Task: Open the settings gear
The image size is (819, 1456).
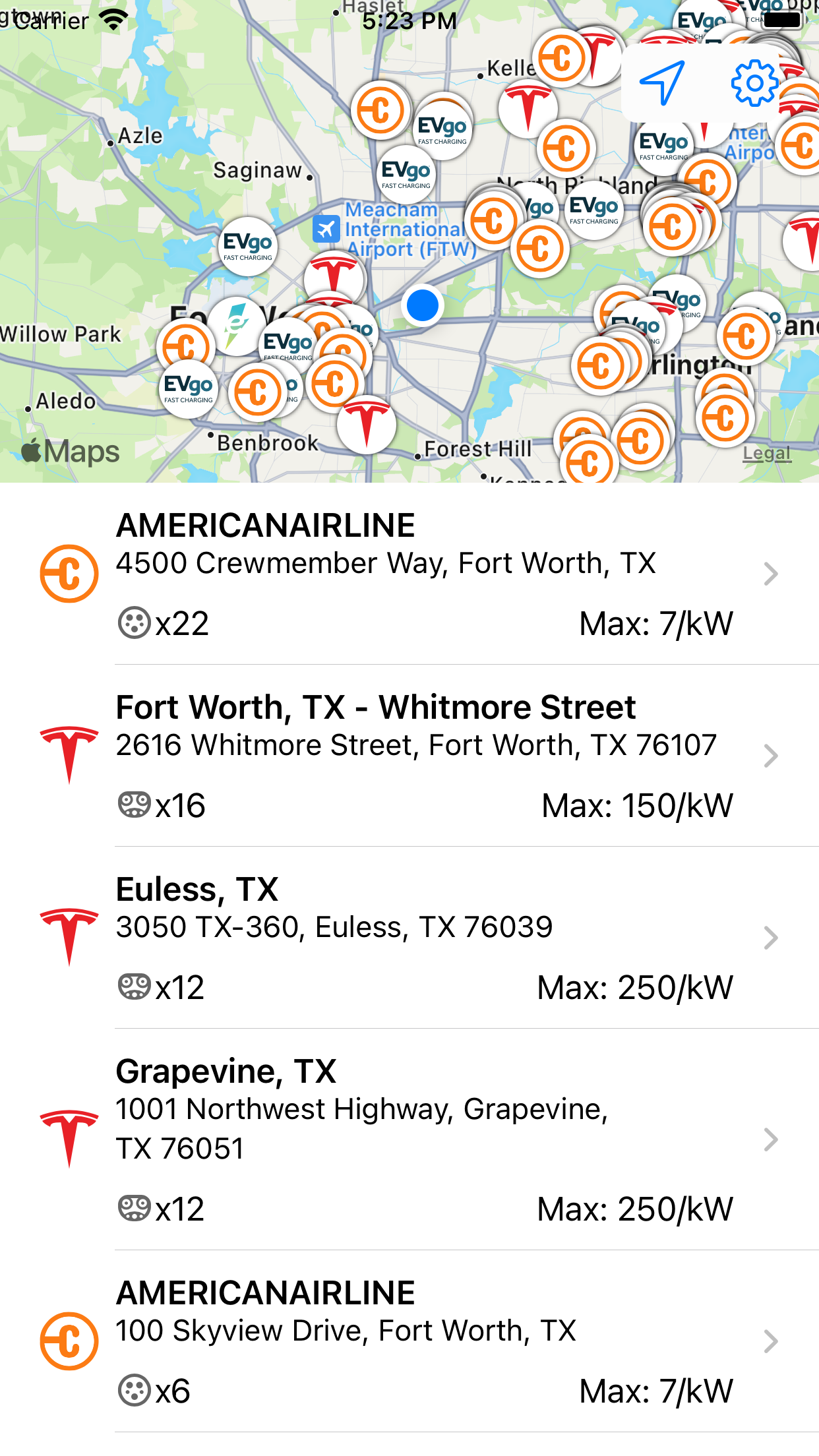Action: pos(754,83)
